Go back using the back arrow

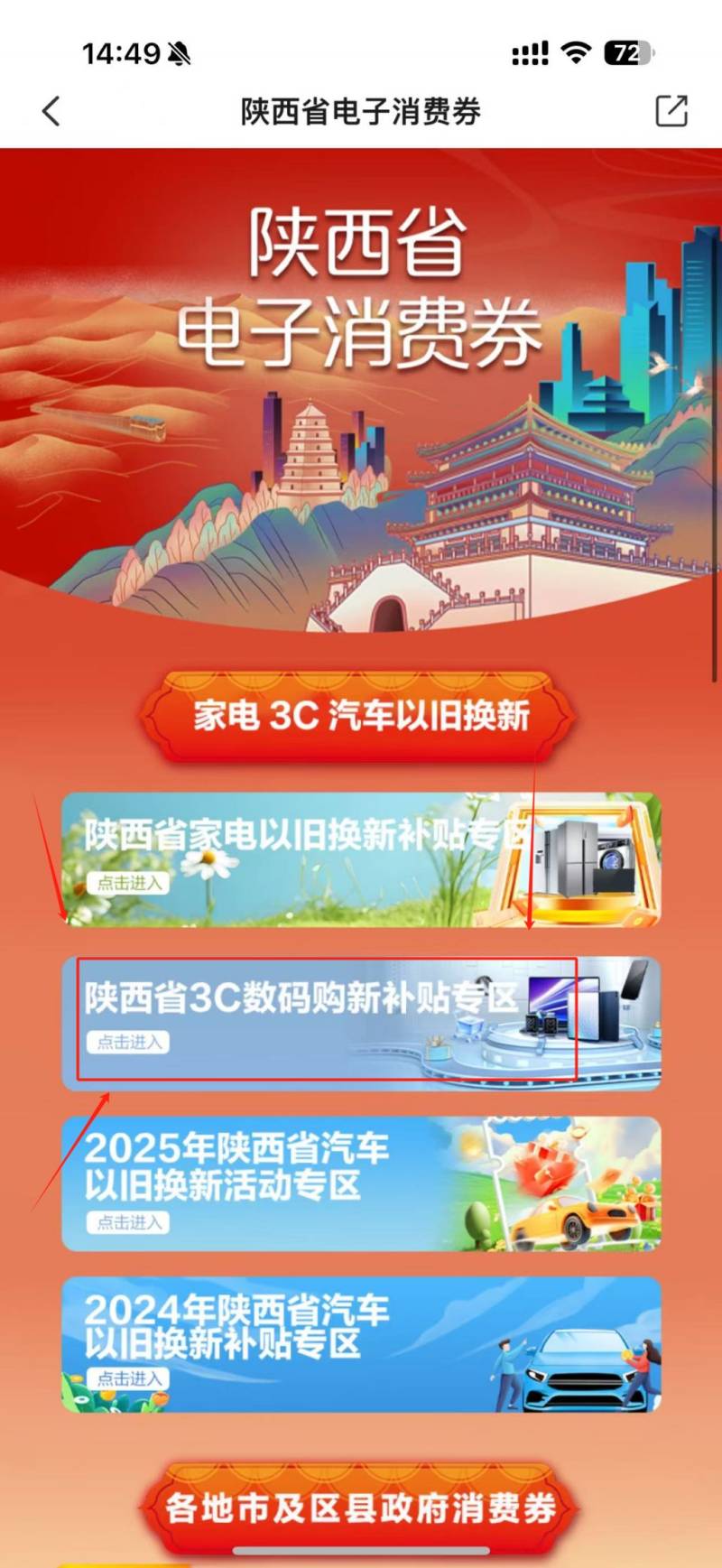51,111
